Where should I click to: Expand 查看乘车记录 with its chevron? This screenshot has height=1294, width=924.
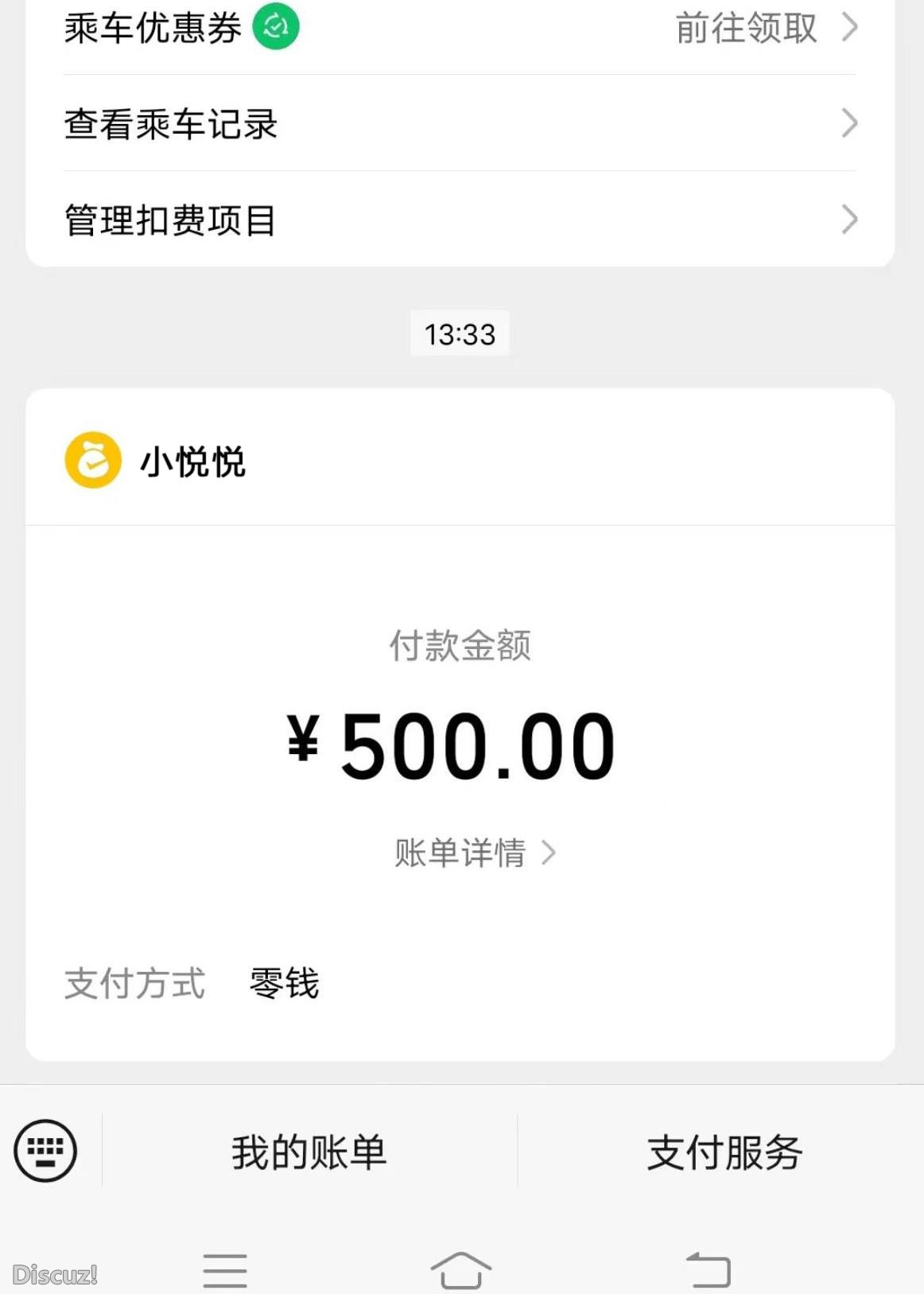(x=851, y=124)
